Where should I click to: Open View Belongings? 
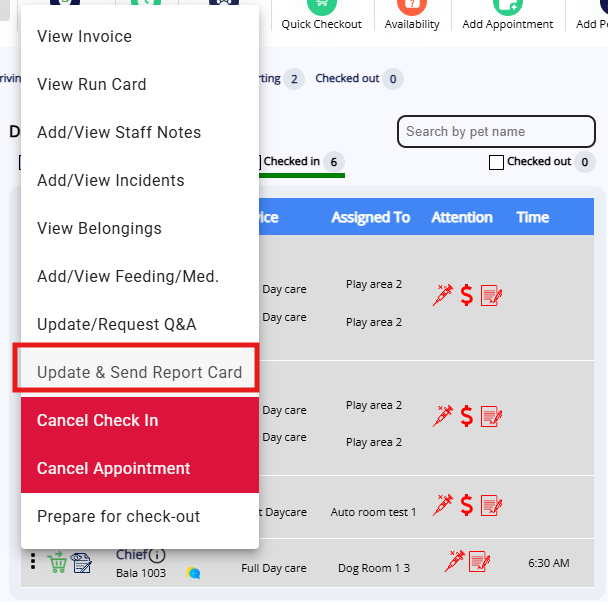pyautogui.click(x=99, y=229)
